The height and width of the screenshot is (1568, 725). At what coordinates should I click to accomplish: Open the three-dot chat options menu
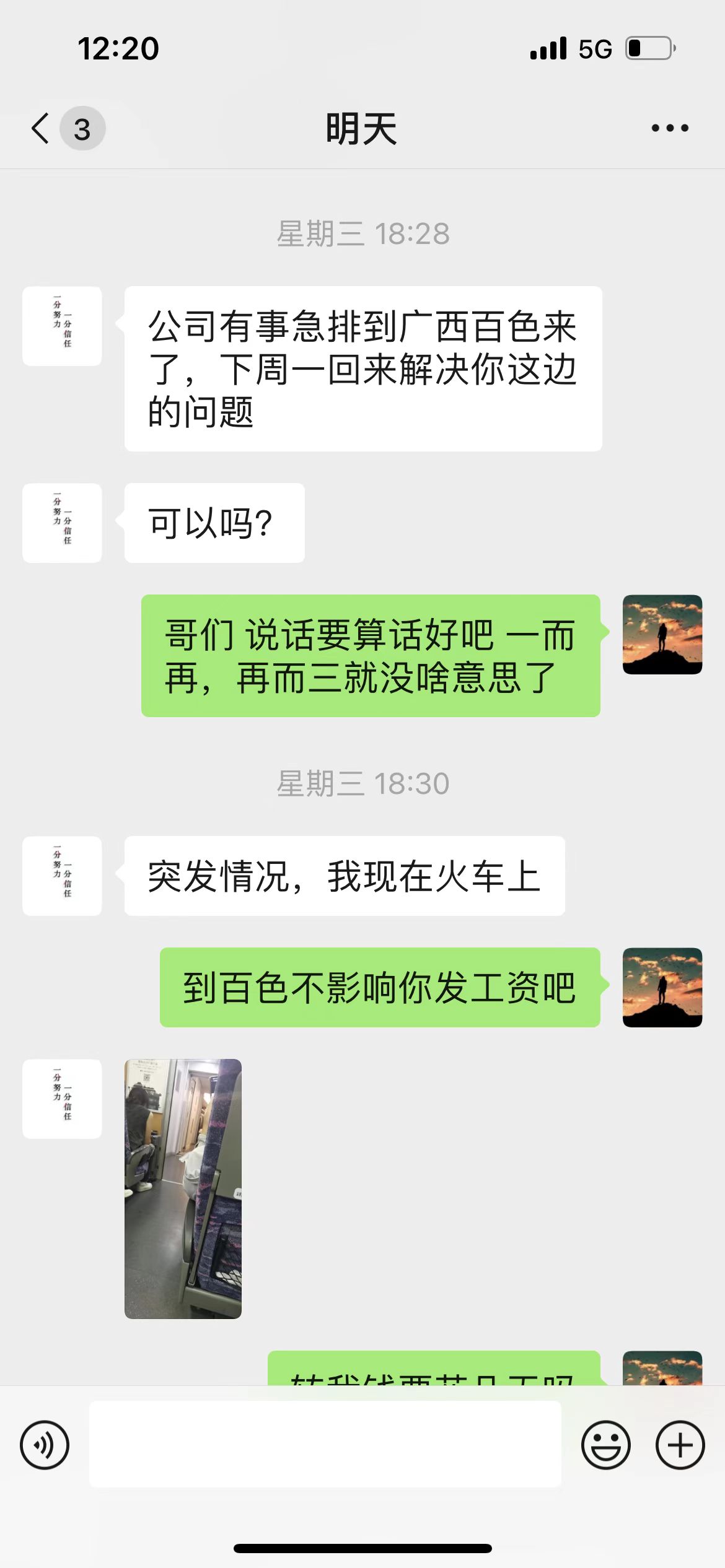(x=670, y=128)
